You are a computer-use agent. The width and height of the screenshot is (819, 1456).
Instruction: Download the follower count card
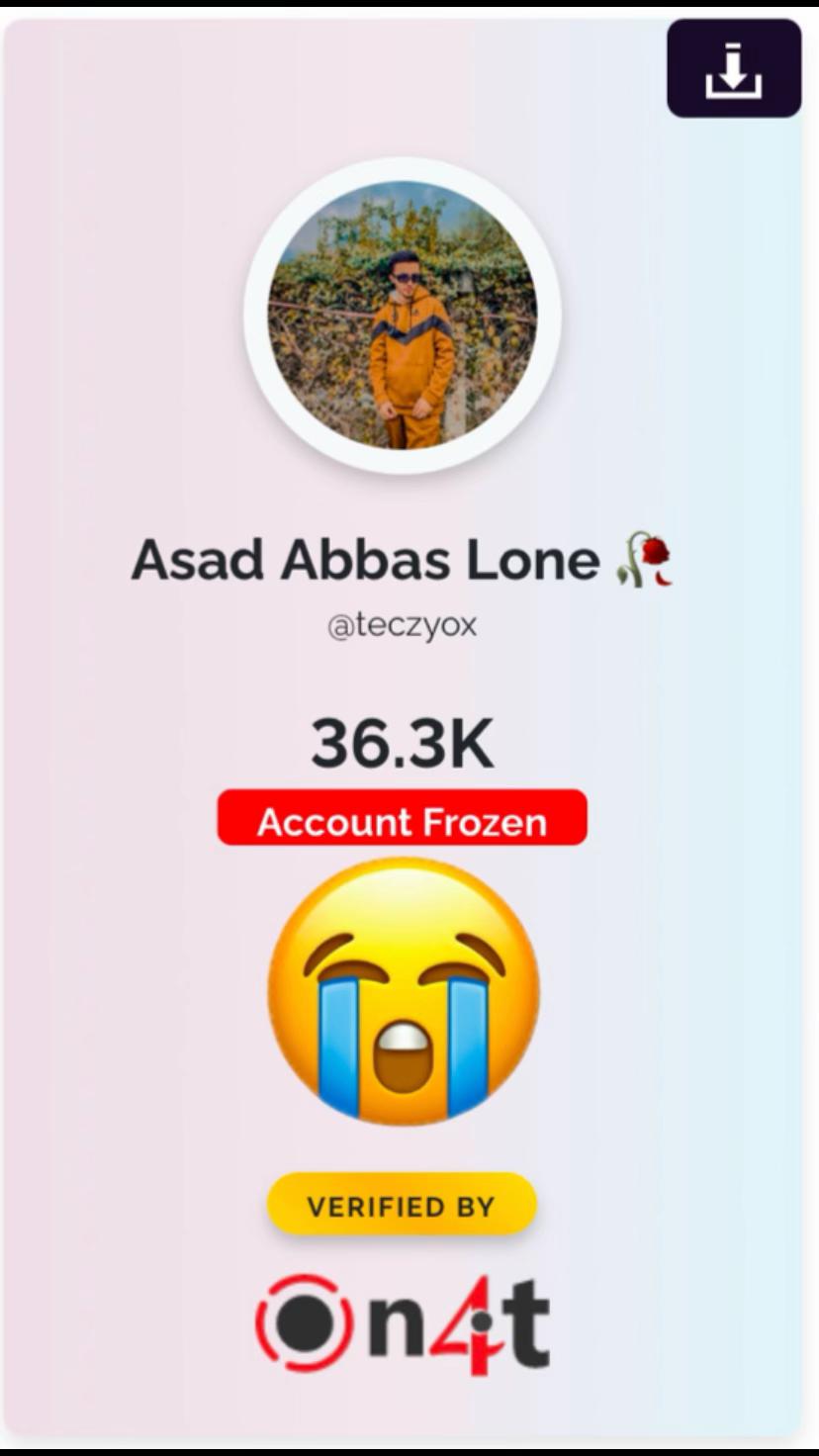click(x=734, y=69)
